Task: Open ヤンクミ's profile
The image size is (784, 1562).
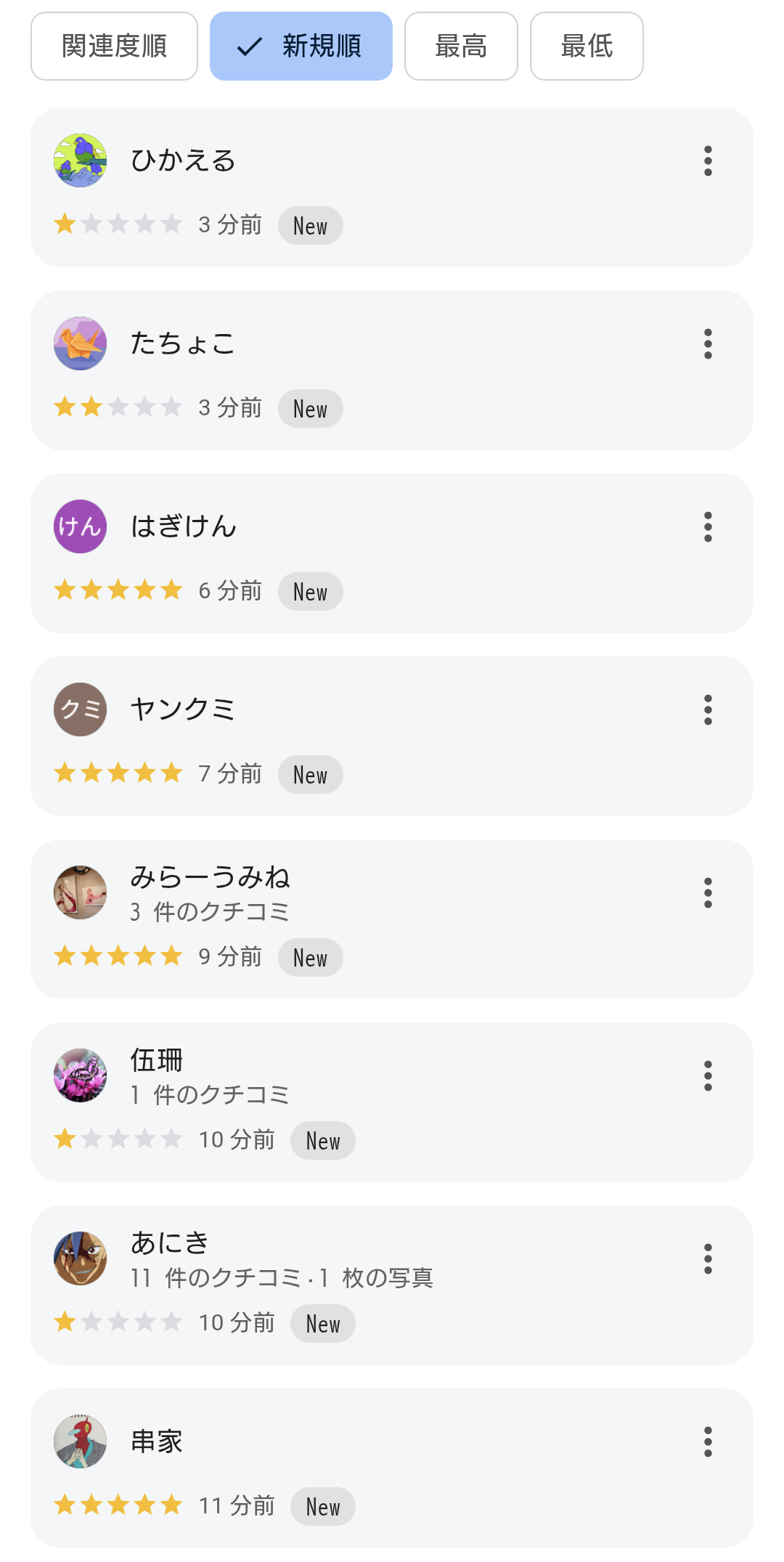Action: [81, 709]
